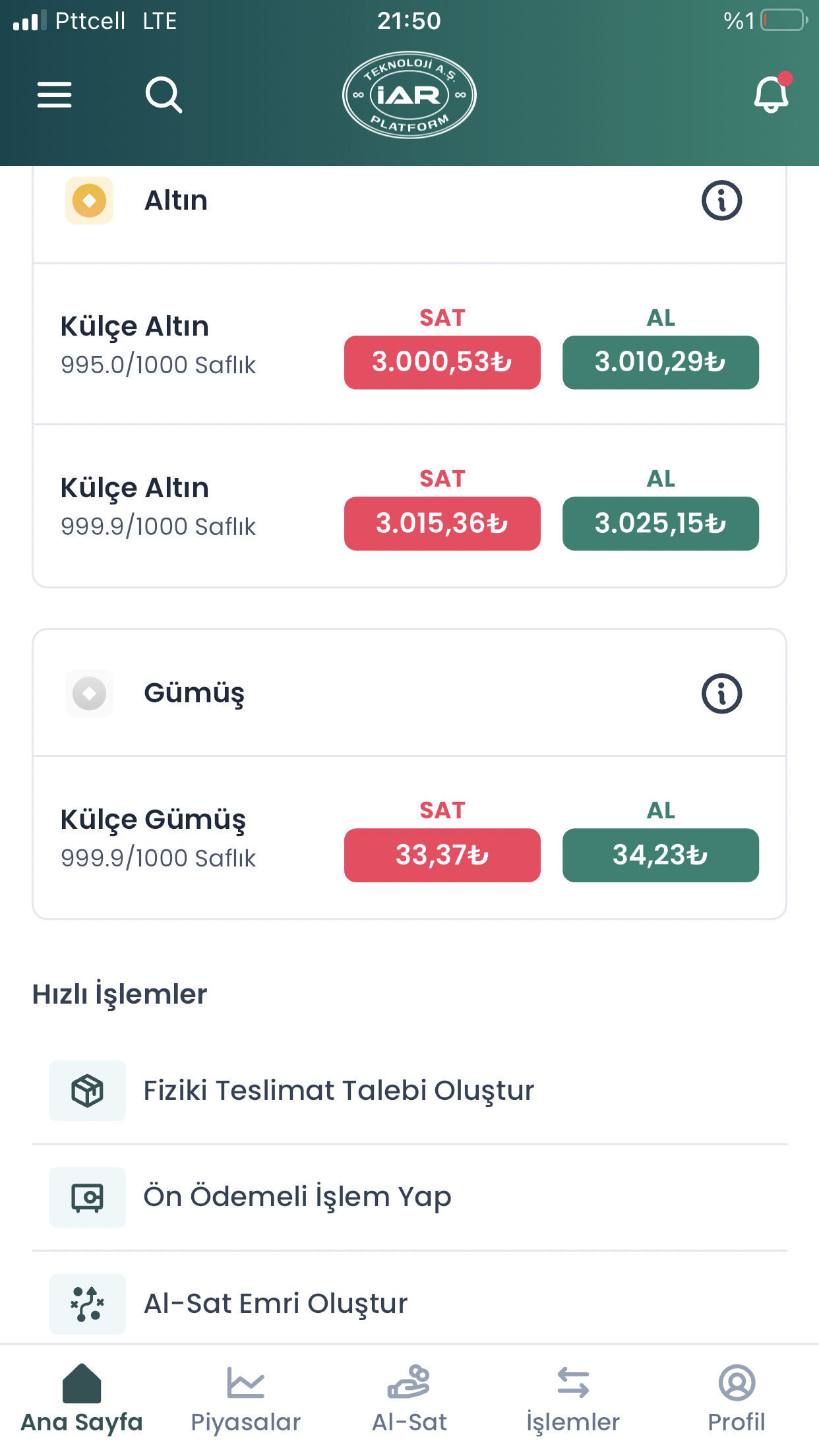Open the search icon
Image resolution: width=819 pixels, height=1456 pixels.
(164, 95)
